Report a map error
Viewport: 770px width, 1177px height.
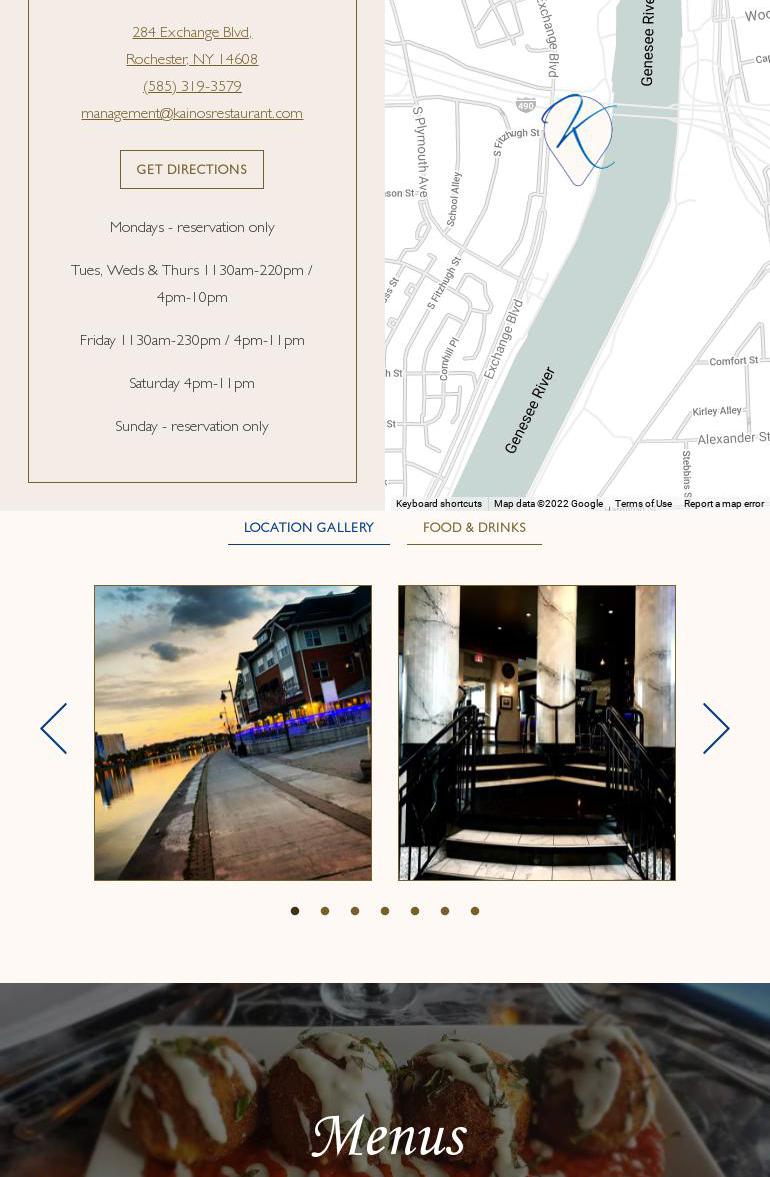(723, 504)
